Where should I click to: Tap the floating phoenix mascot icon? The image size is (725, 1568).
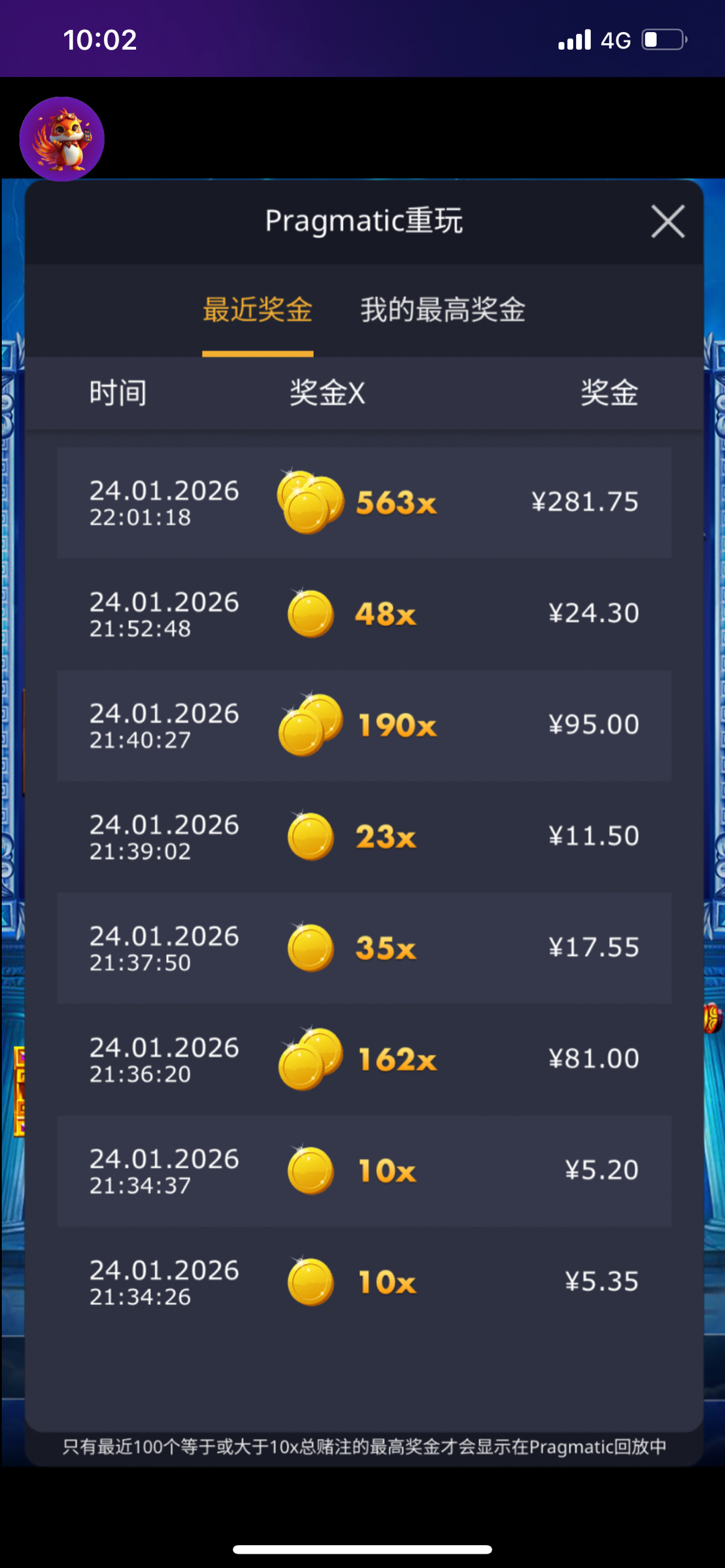coord(62,139)
